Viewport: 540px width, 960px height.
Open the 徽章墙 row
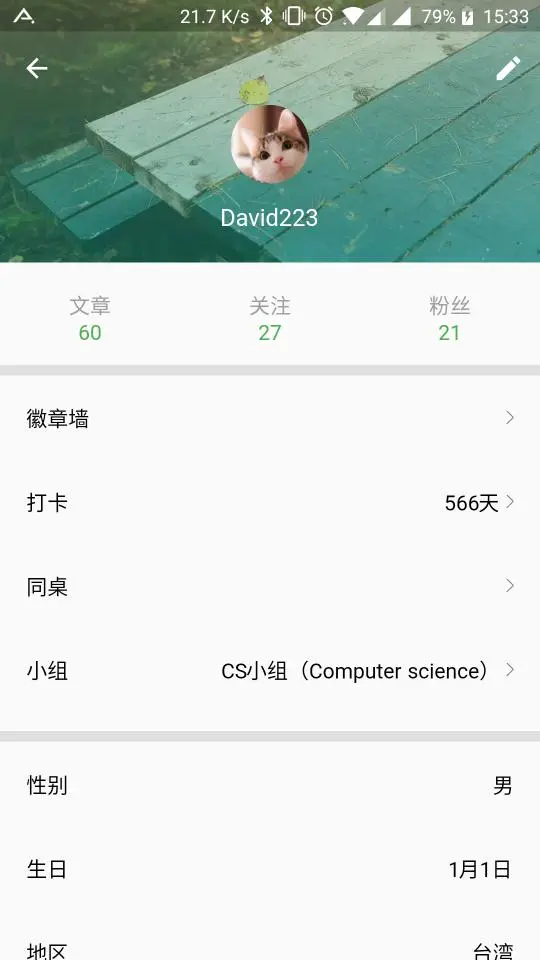270,418
